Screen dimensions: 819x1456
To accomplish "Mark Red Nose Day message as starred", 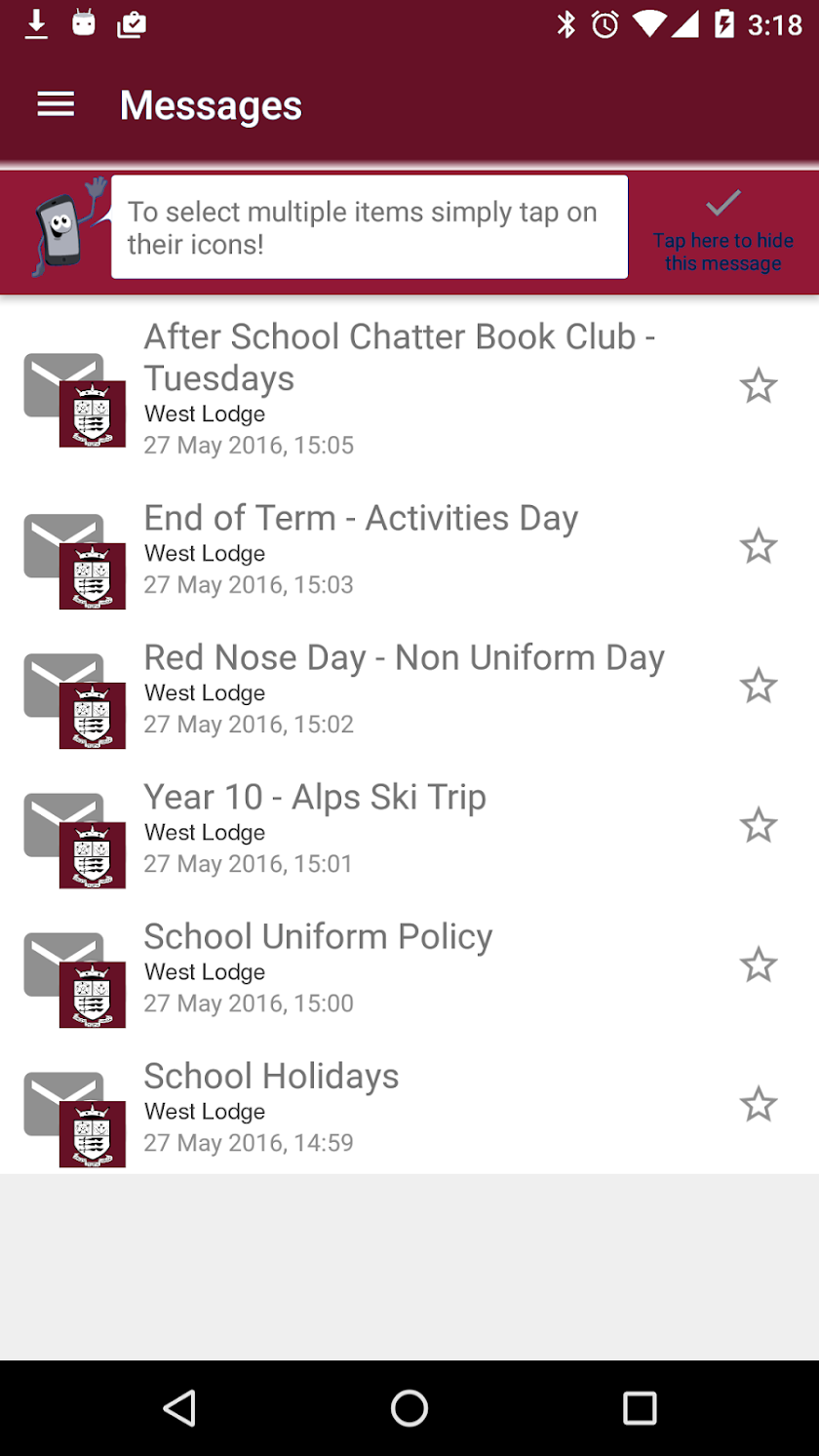I will click(x=758, y=686).
